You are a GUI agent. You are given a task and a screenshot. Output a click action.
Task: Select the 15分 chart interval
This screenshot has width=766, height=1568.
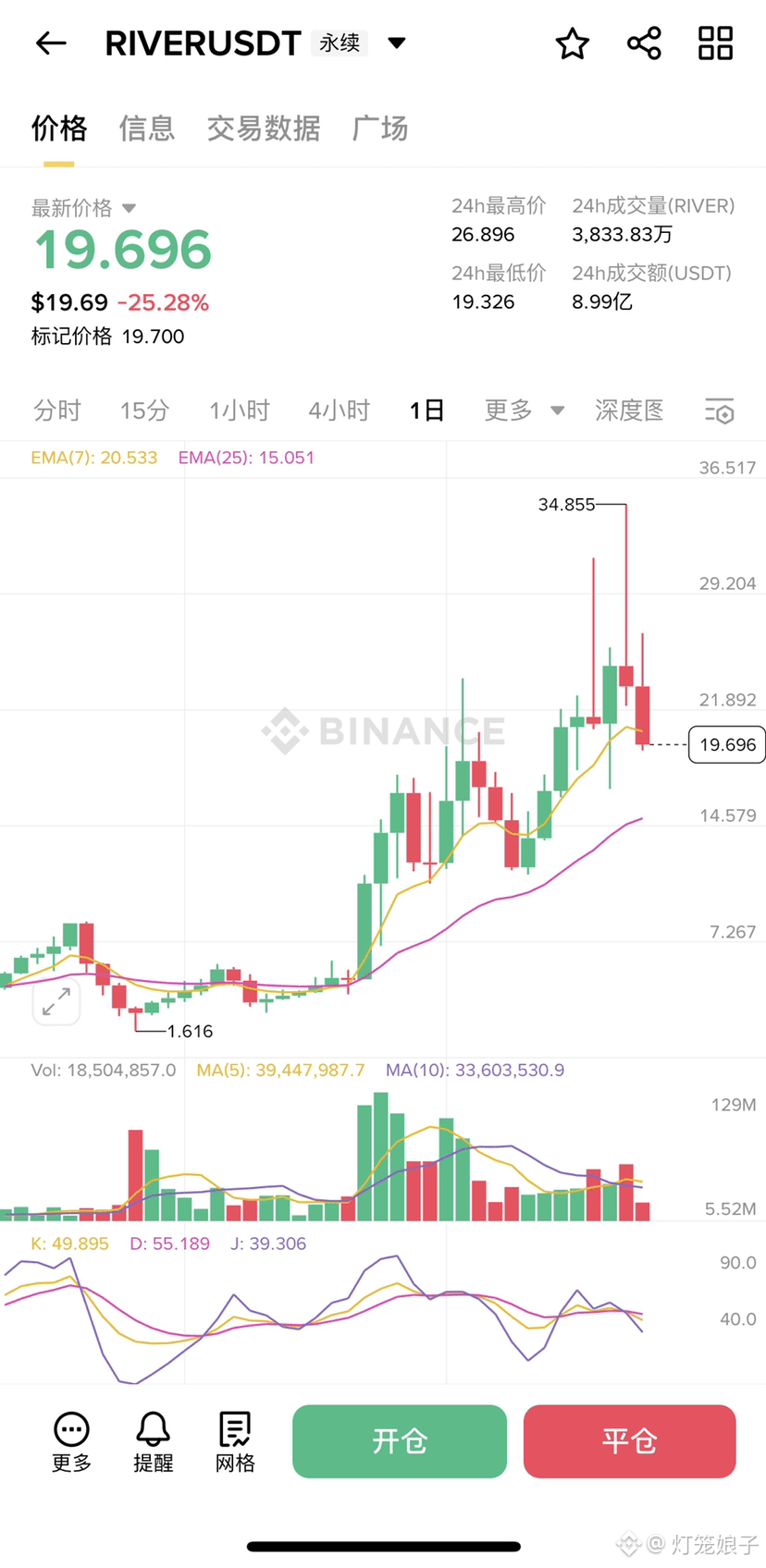(x=144, y=410)
